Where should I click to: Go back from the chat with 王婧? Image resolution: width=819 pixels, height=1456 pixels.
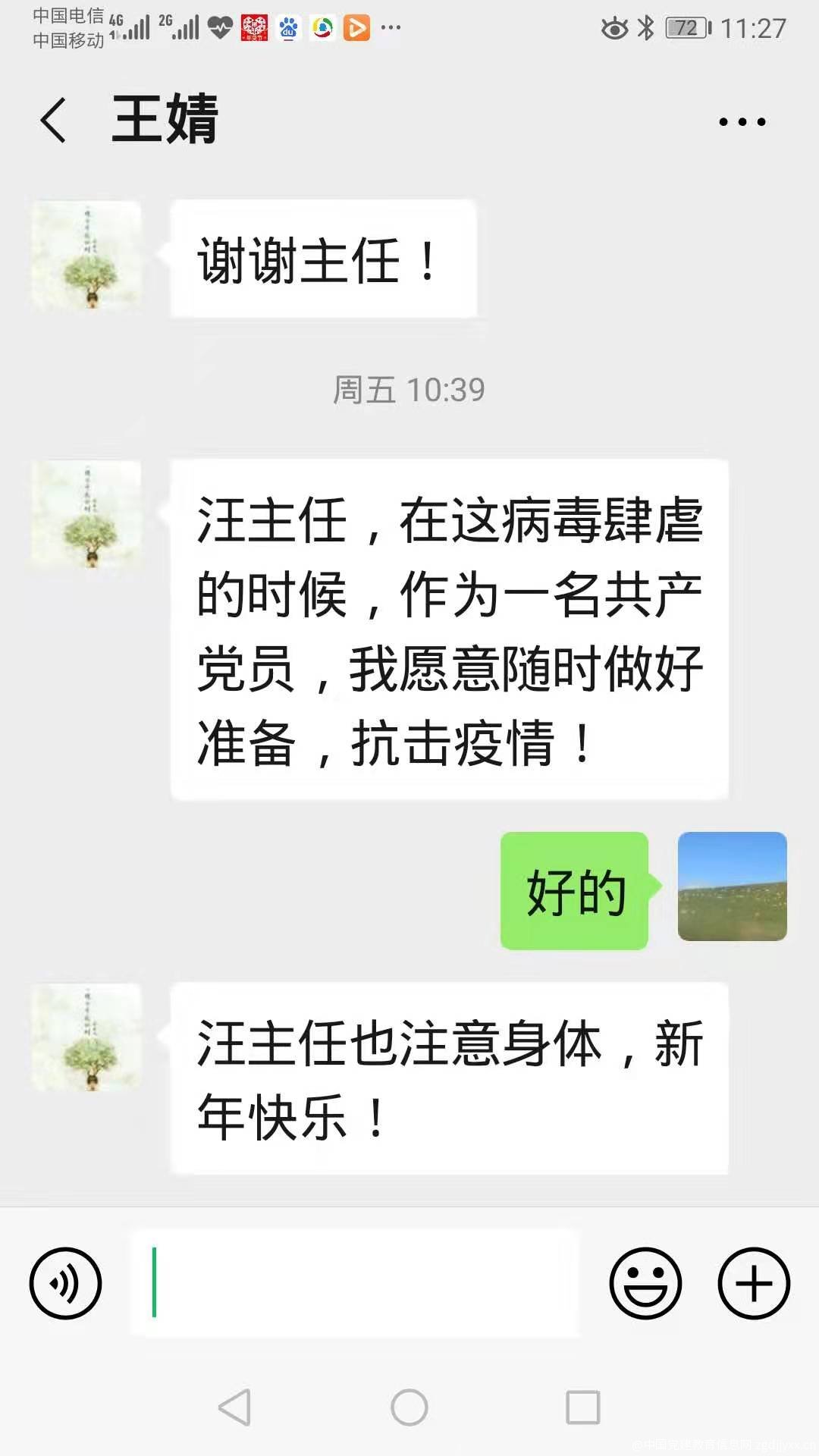53,120
